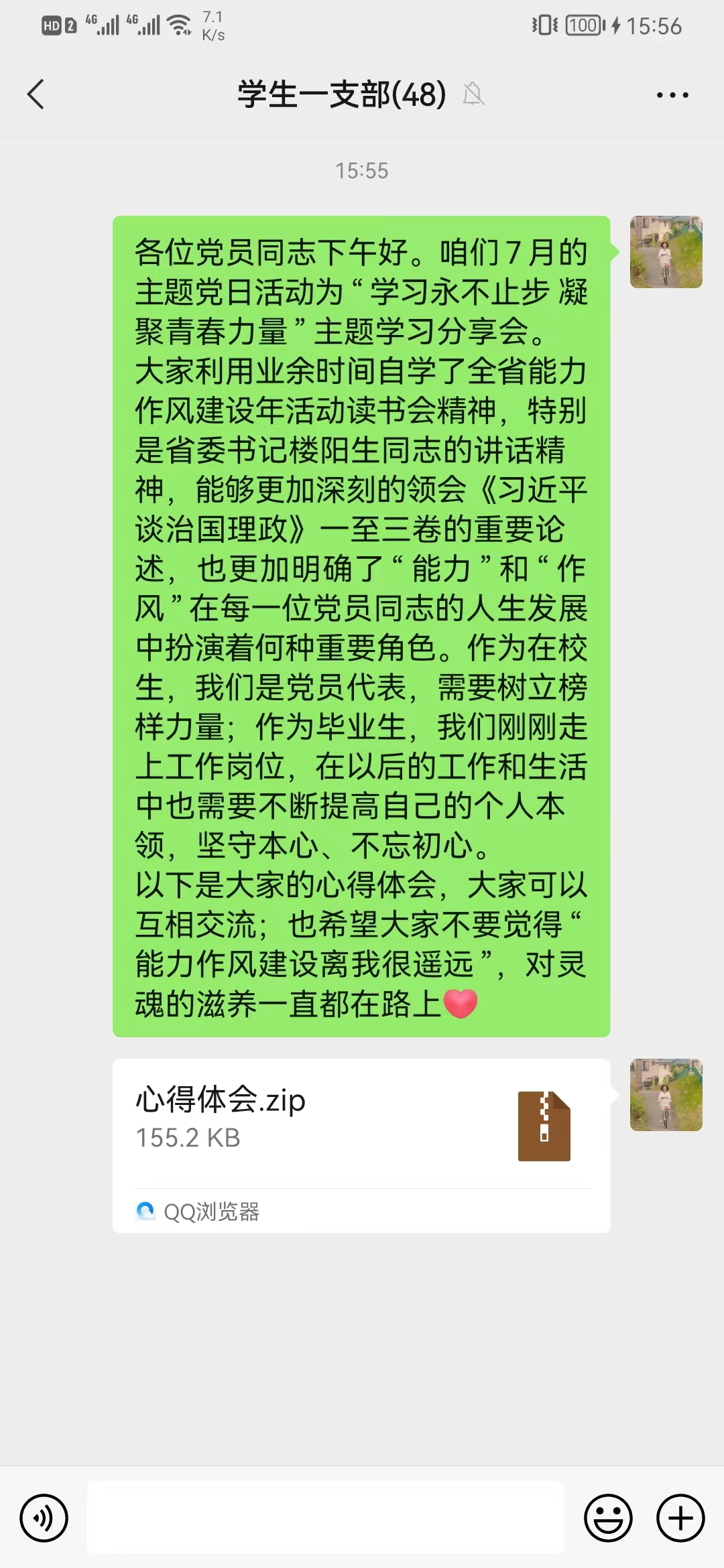Switch to voice message input

tap(44, 1518)
